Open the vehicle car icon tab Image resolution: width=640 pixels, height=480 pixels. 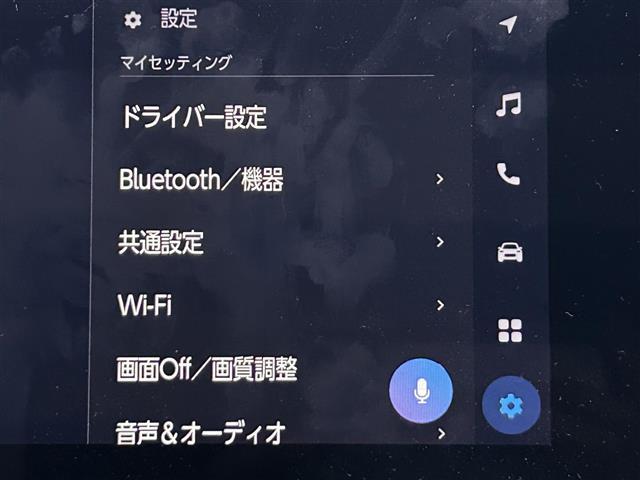point(510,252)
